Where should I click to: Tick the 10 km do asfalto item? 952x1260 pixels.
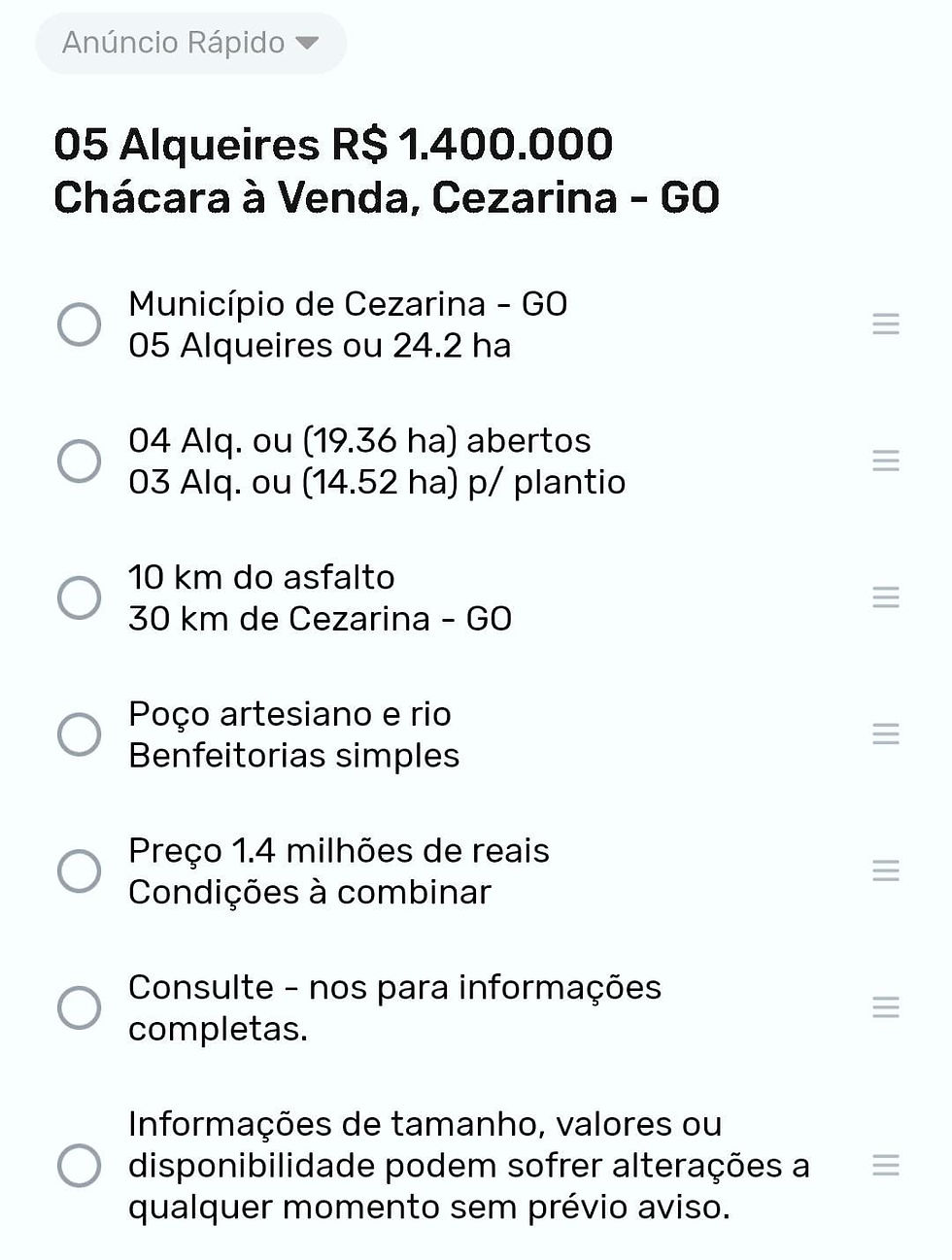[79, 597]
